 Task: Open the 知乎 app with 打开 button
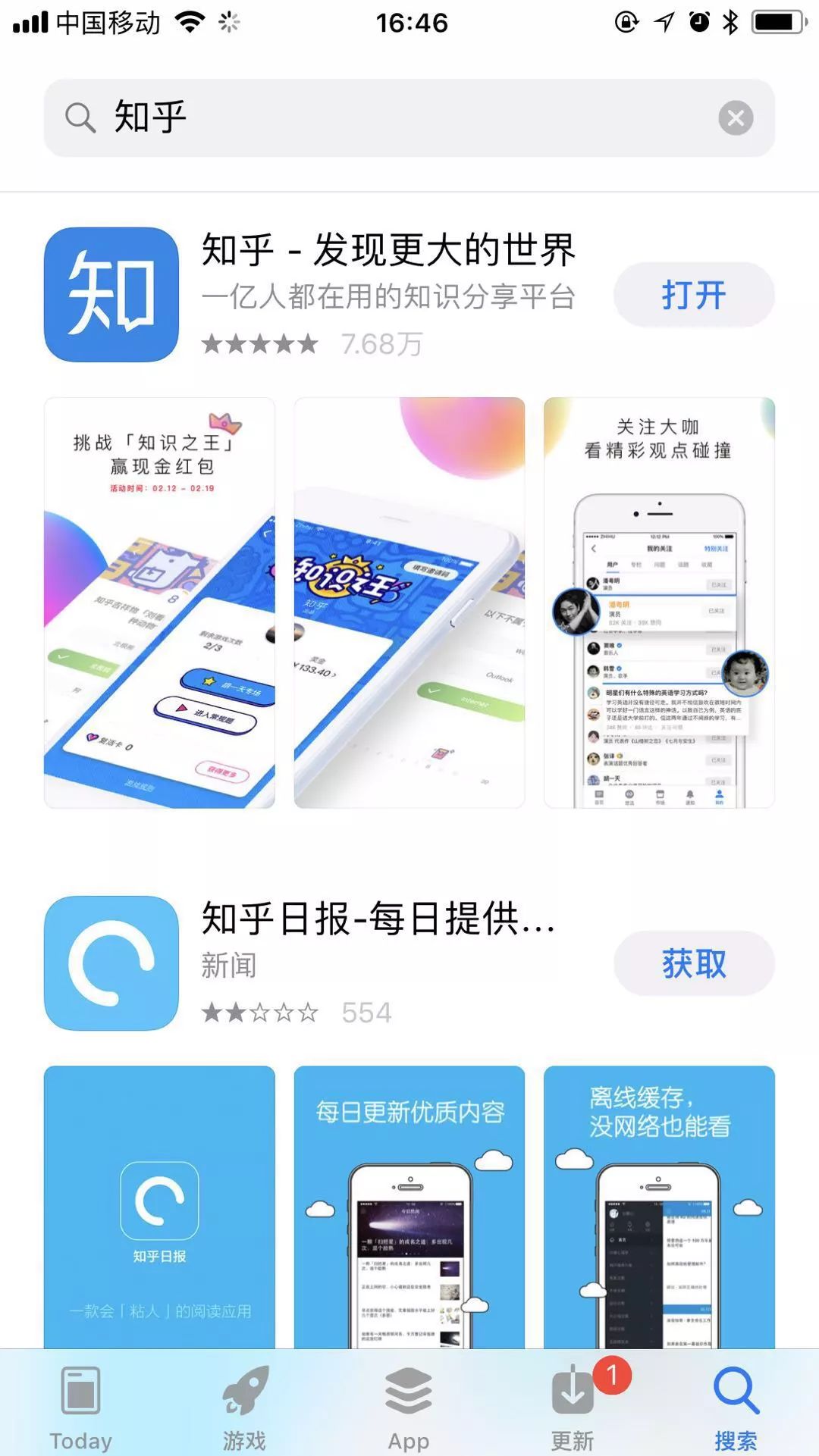[693, 295]
